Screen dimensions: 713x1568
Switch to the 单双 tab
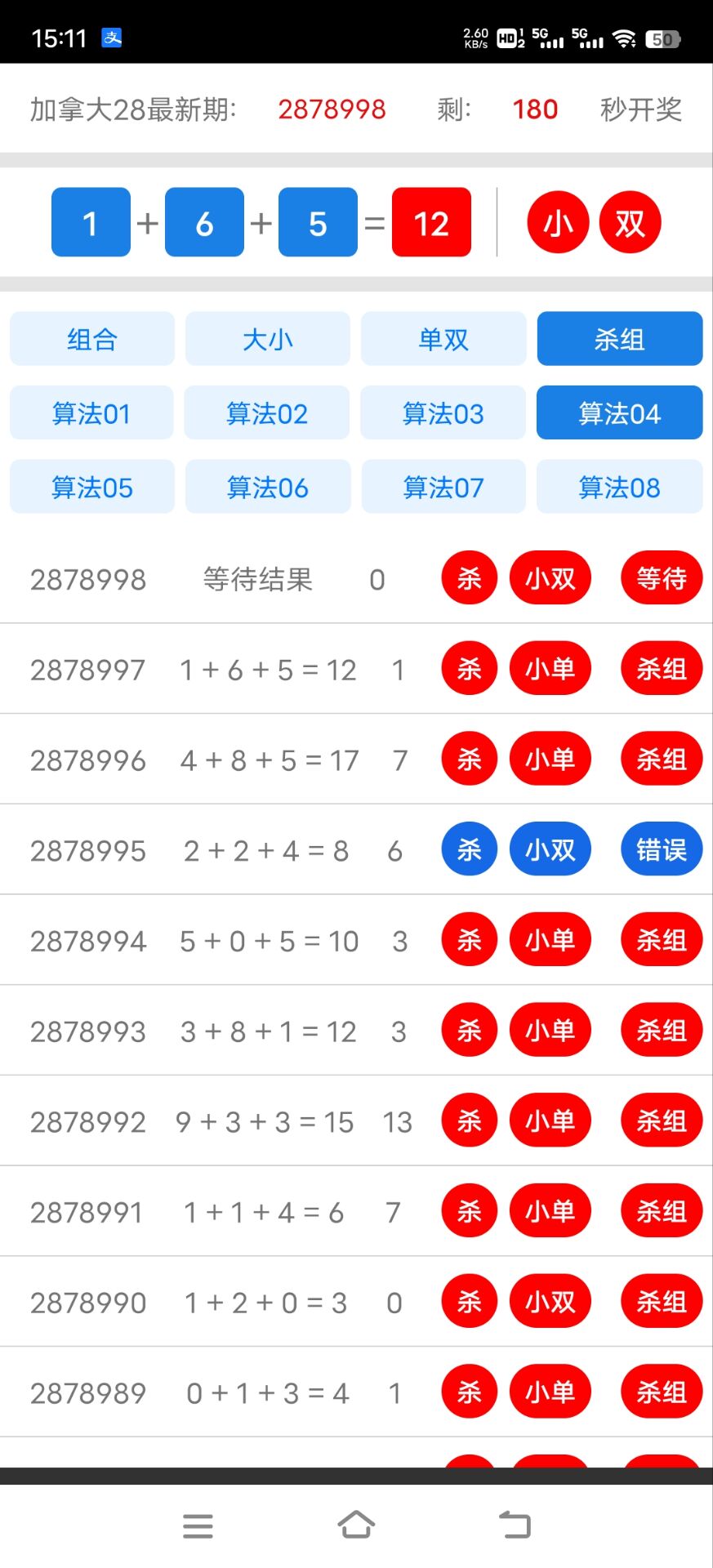point(443,339)
